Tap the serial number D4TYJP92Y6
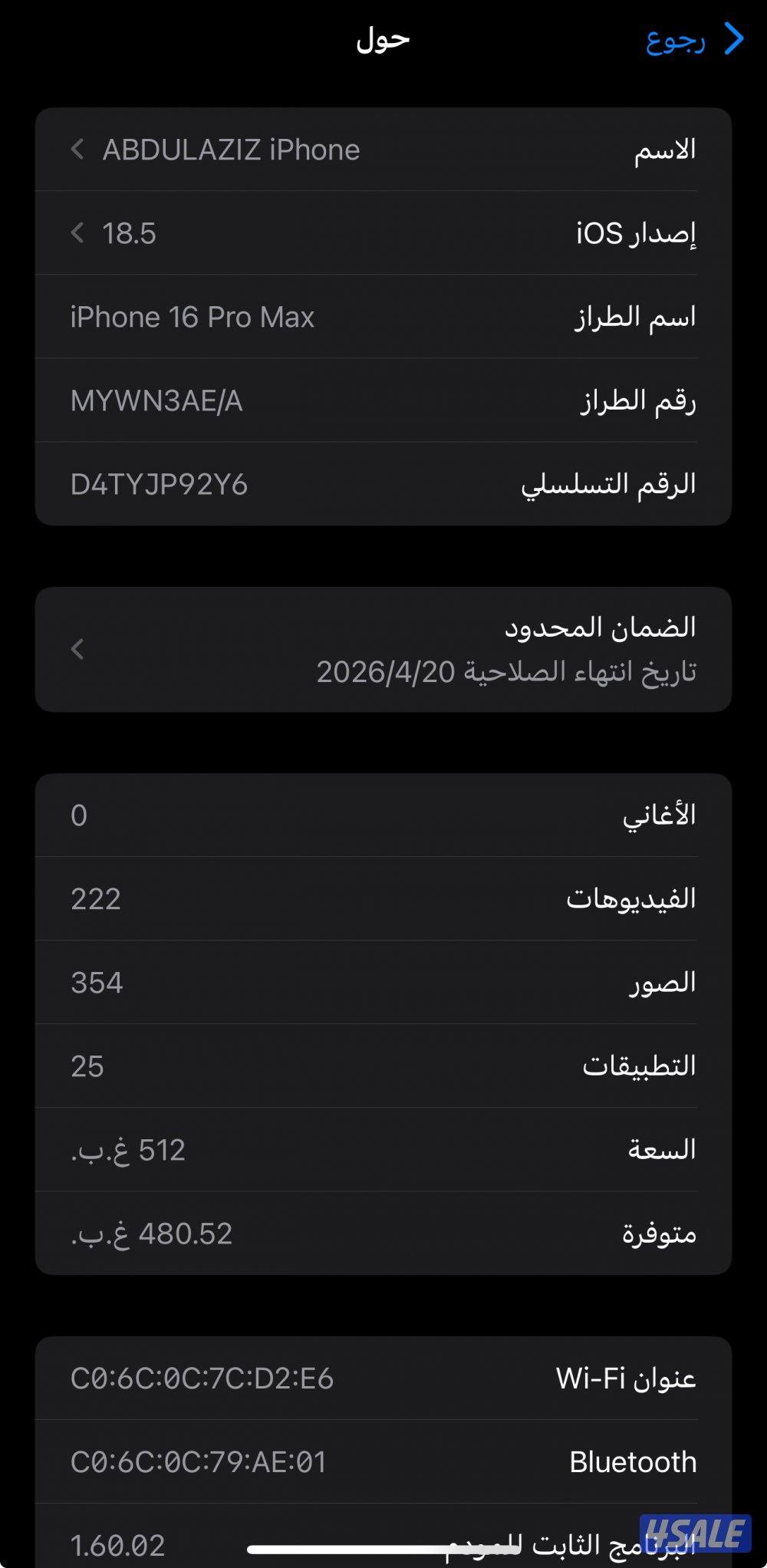Screen dimensions: 767x1568 pyautogui.click(x=383, y=483)
